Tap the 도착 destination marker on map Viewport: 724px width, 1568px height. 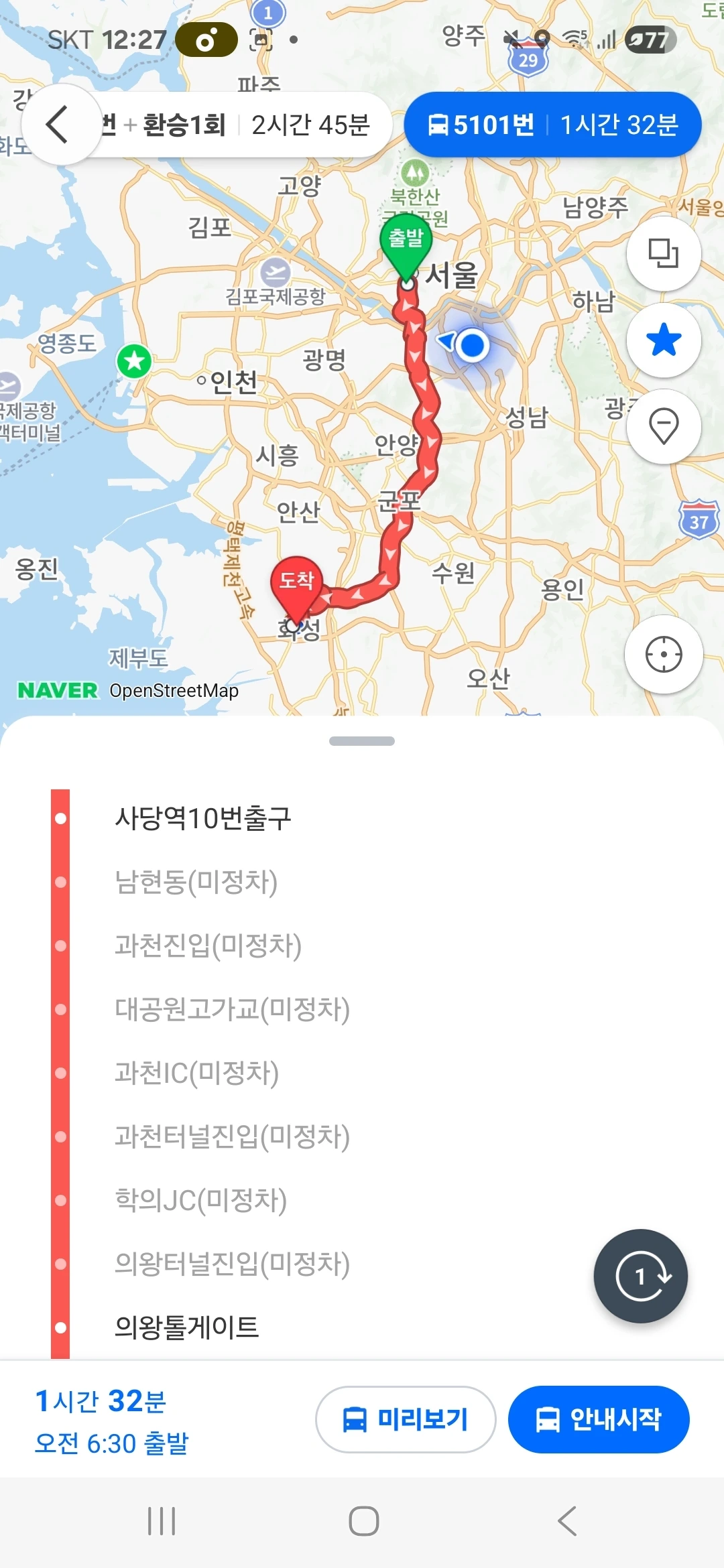296,583
